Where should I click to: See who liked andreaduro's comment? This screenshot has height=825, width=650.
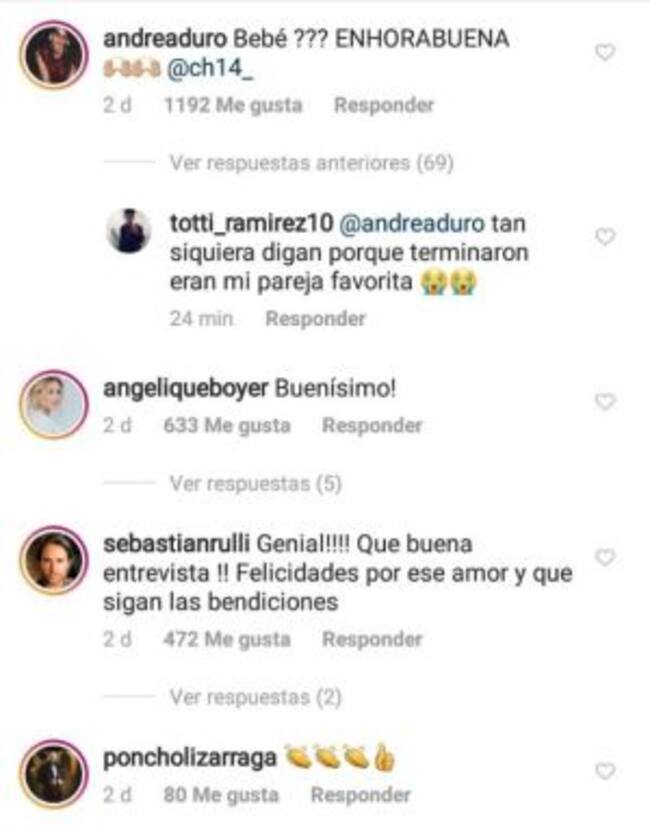tap(232, 105)
